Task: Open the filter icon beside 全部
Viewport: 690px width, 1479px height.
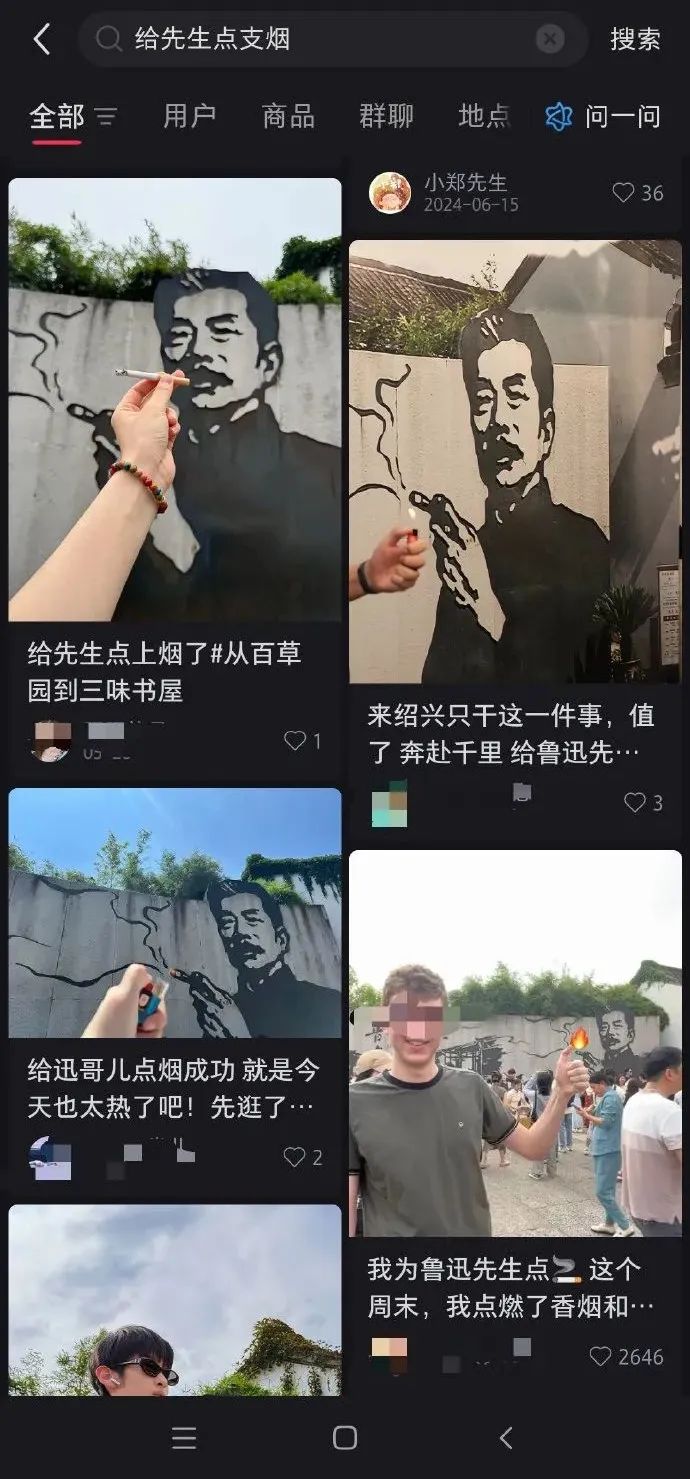Action: (x=106, y=117)
